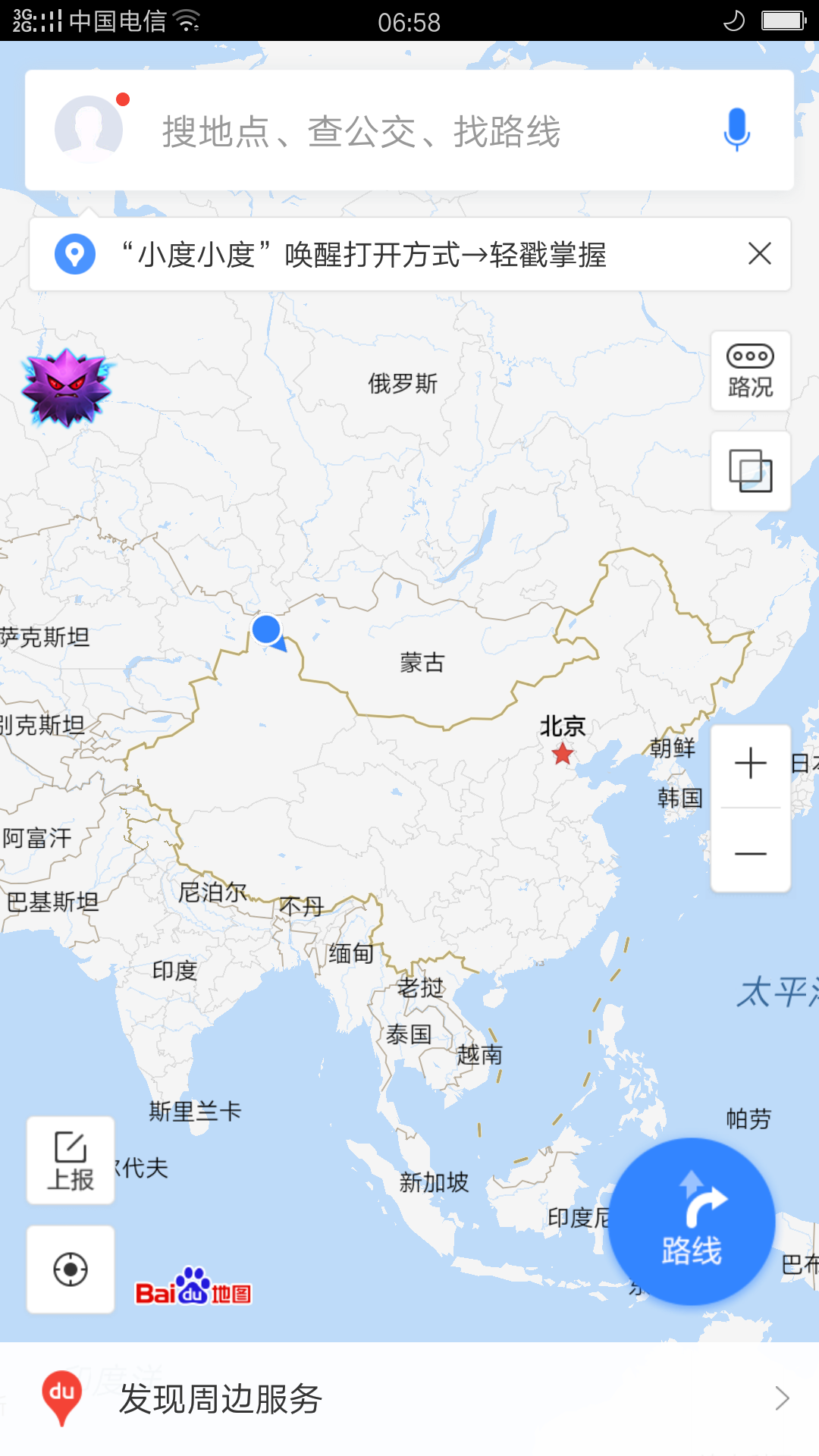Open the profile avatar
The image size is (819, 1456).
(x=89, y=130)
